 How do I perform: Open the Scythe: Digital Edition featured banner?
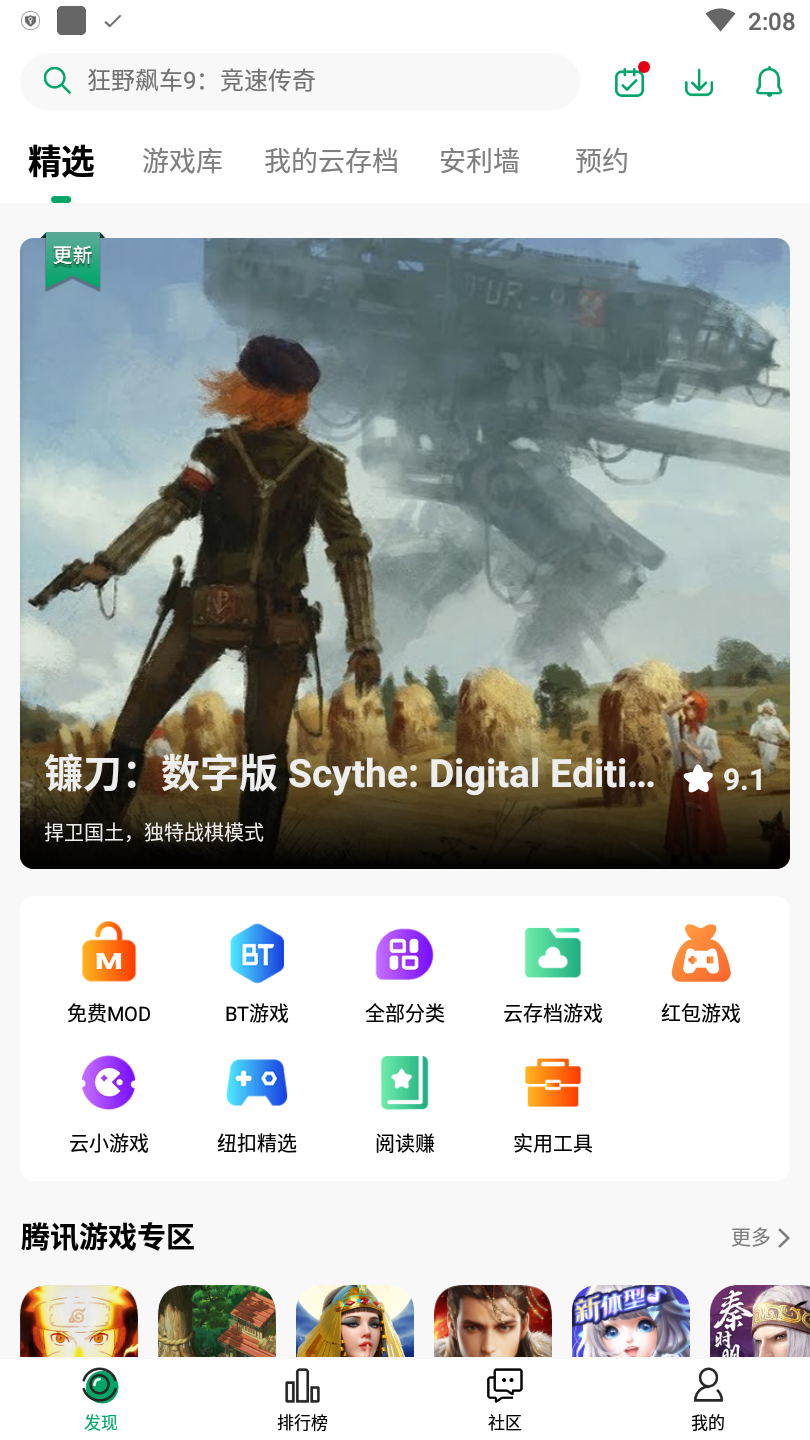point(405,550)
